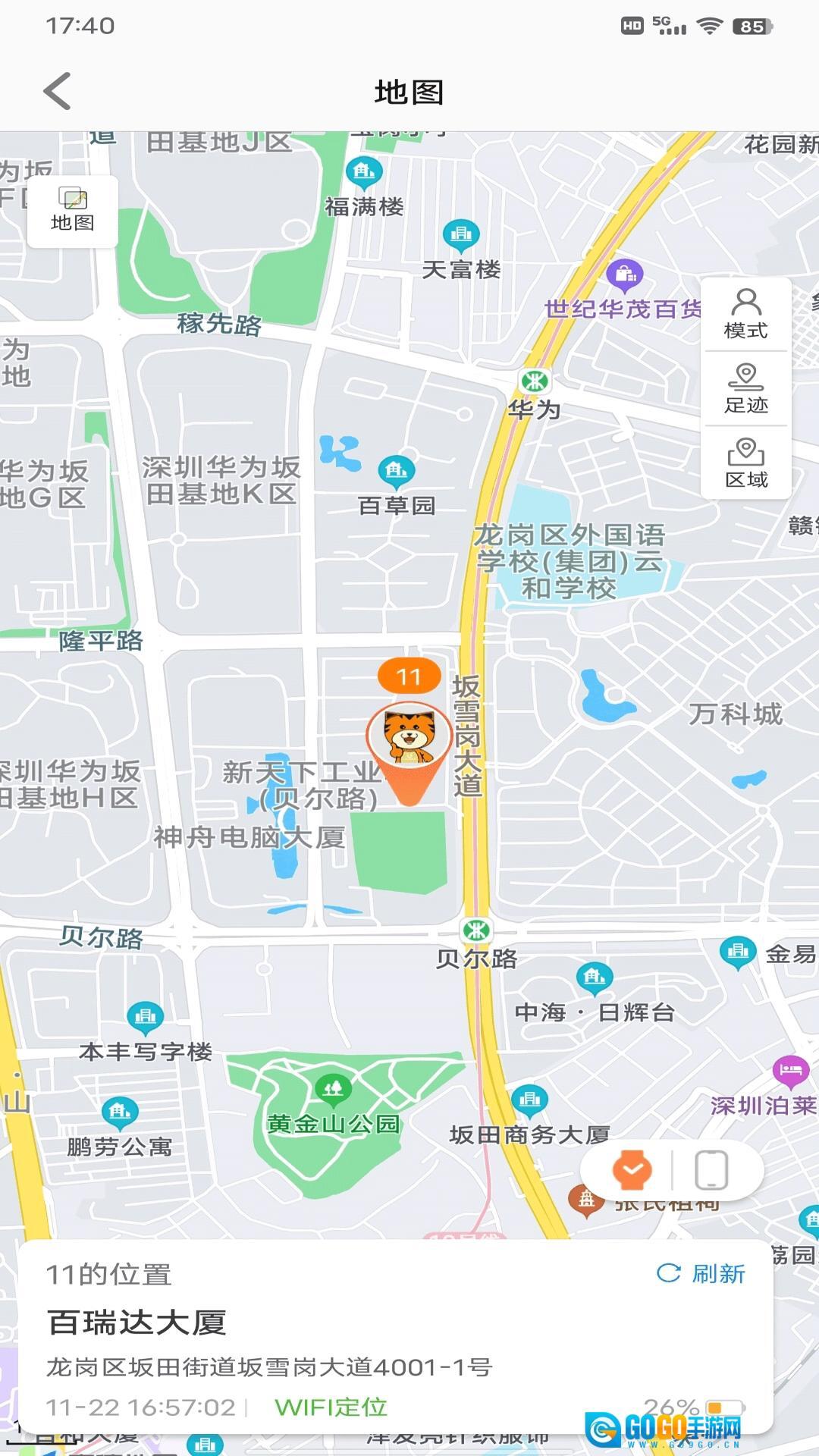This screenshot has width=819, height=1456.
Task: Open the 模式 mode option
Action: click(x=745, y=314)
